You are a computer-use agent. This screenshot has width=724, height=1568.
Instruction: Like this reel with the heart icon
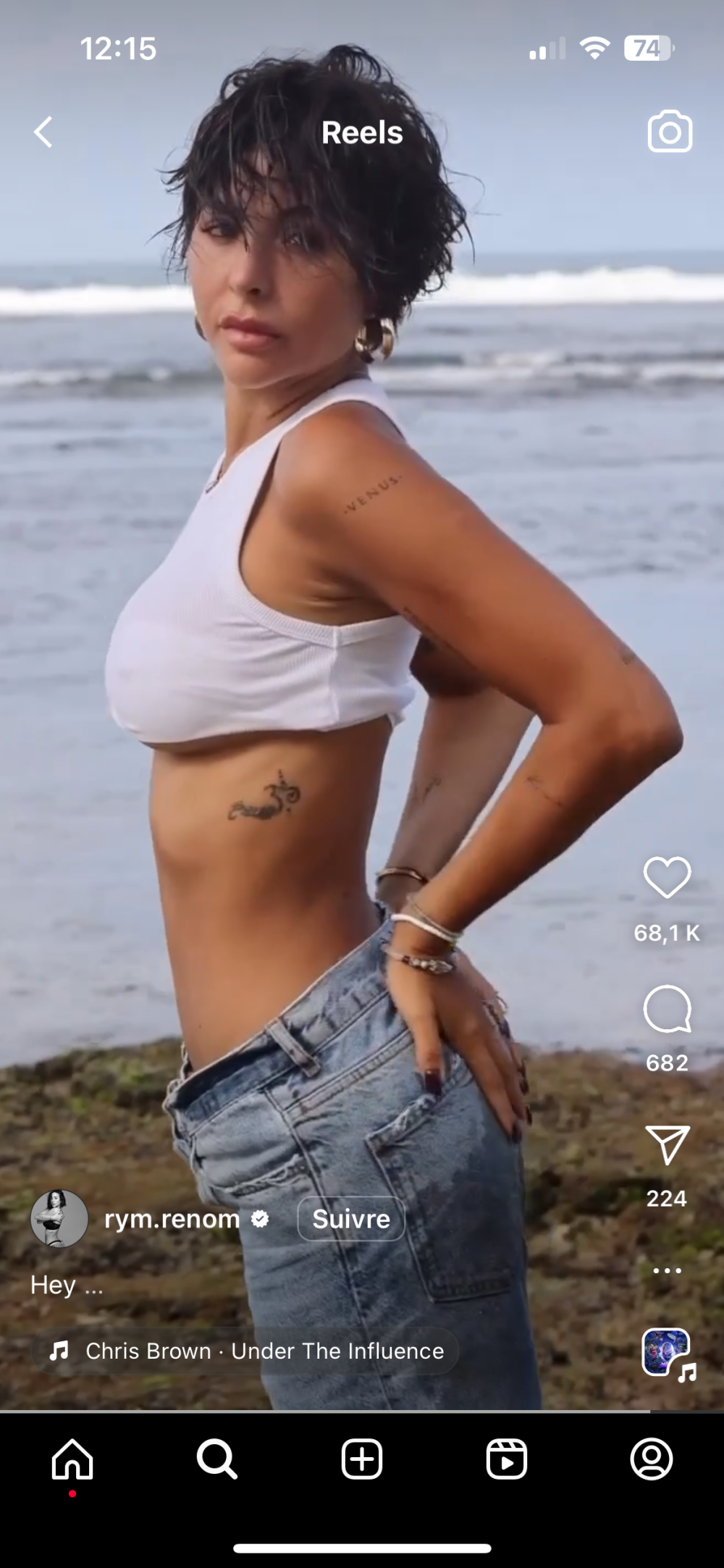(667, 877)
